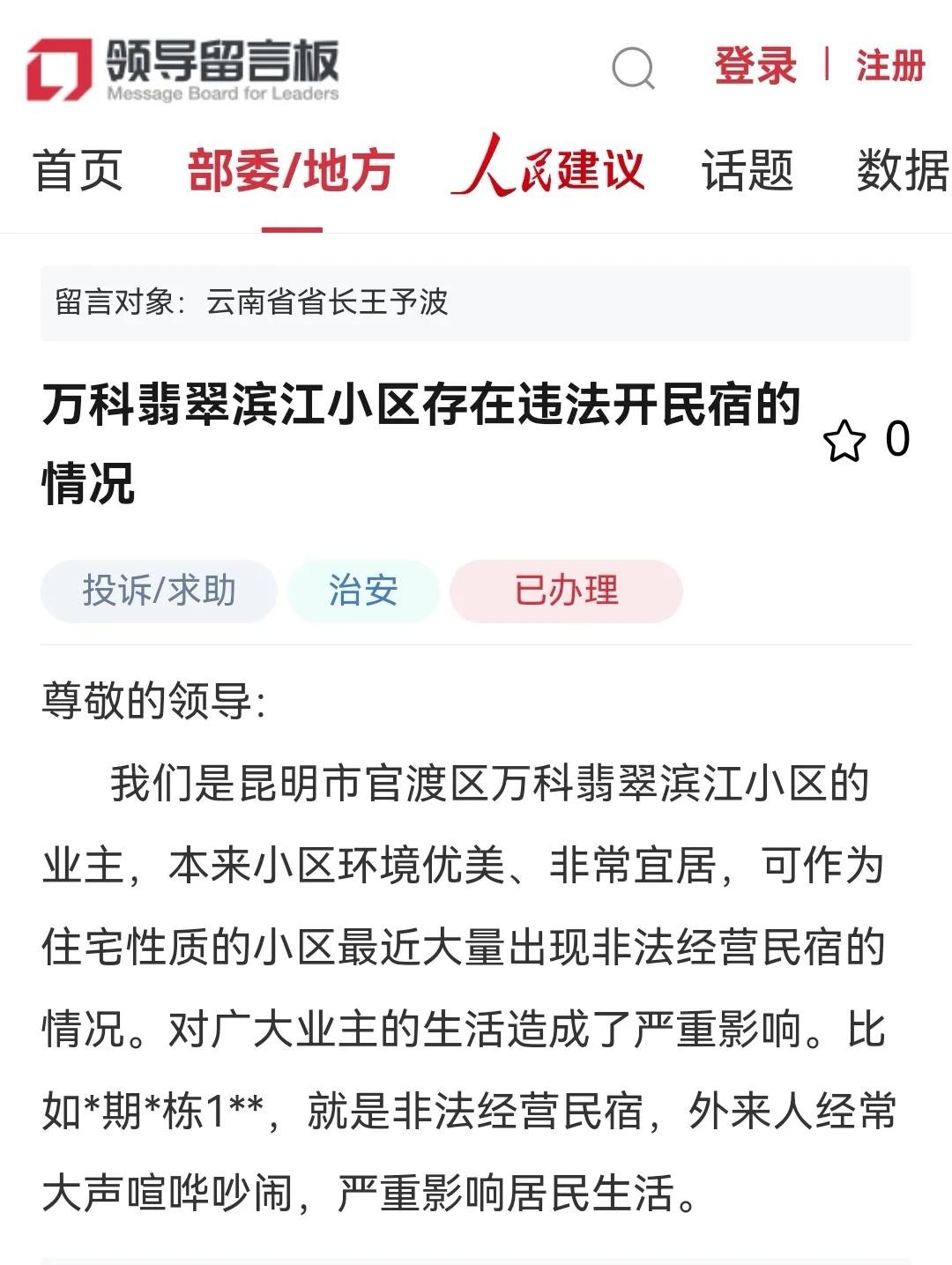Screen dimensions: 952x1265
Task: Tap the 领导留言板 logo to return home
Action: point(182,69)
